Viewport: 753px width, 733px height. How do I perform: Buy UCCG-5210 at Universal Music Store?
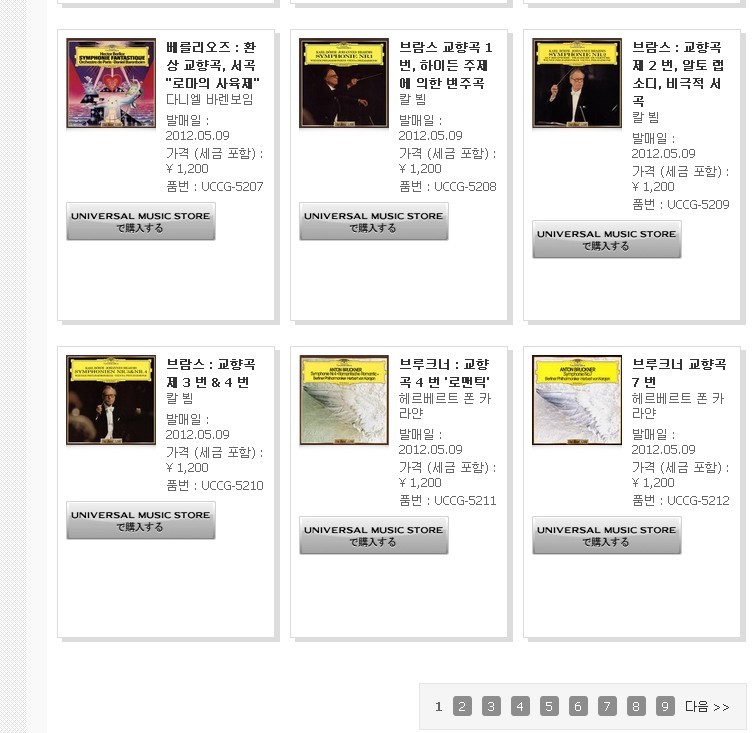141,520
